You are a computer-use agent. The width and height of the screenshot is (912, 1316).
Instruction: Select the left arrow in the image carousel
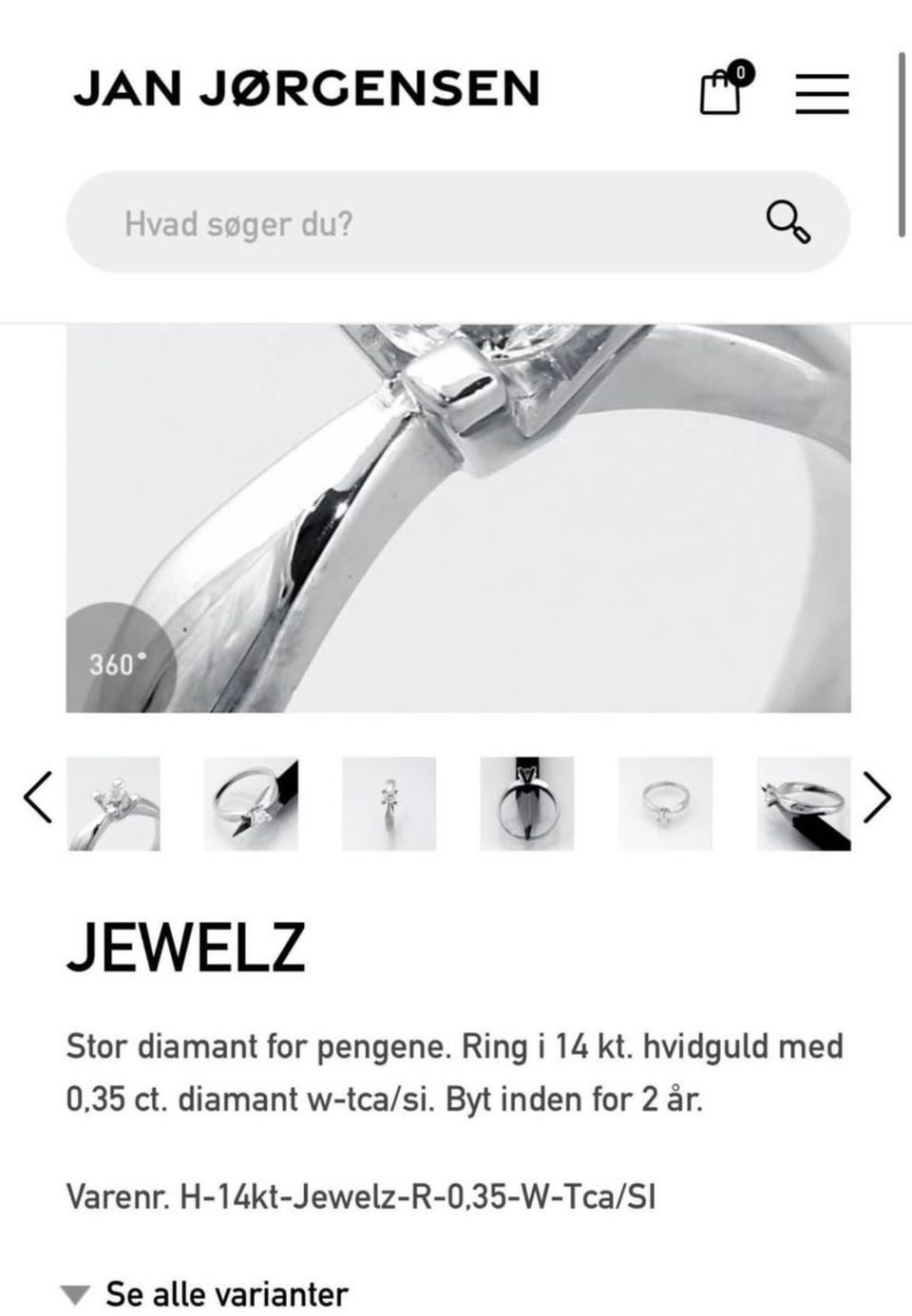[35, 800]
